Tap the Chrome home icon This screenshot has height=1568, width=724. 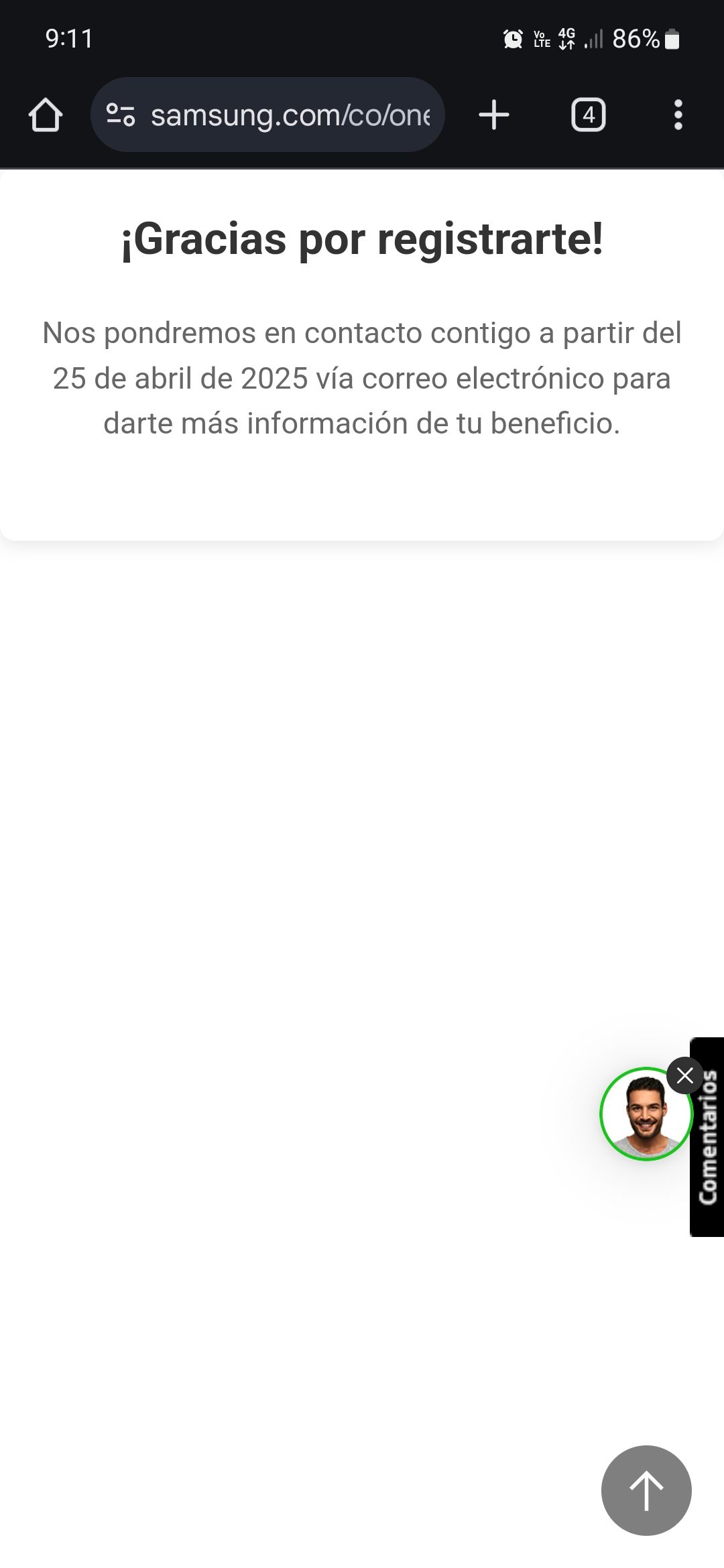pos(46,114)
